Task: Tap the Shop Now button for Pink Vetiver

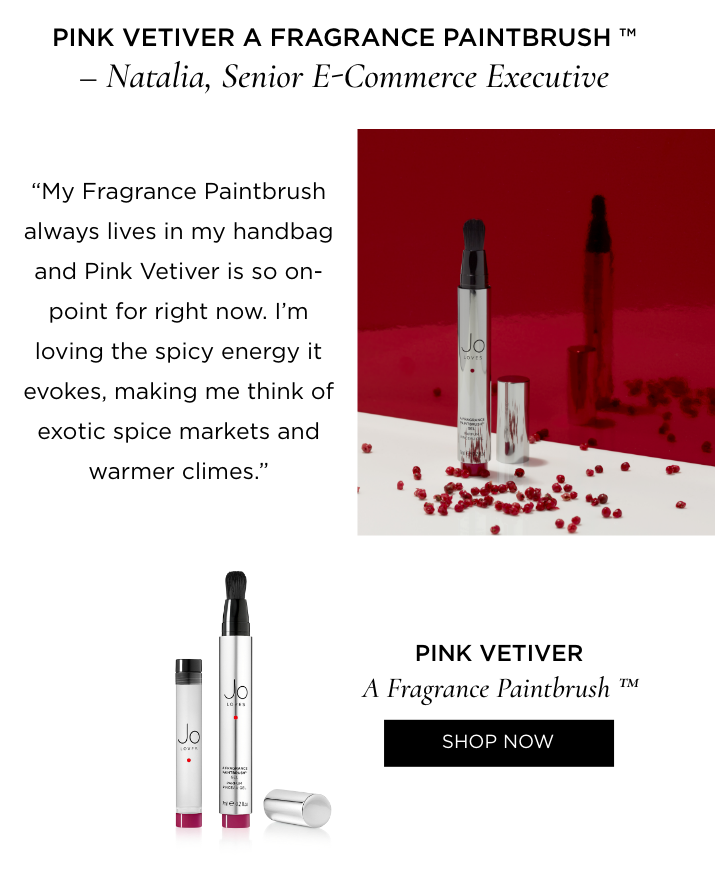Action: point(499,743)
